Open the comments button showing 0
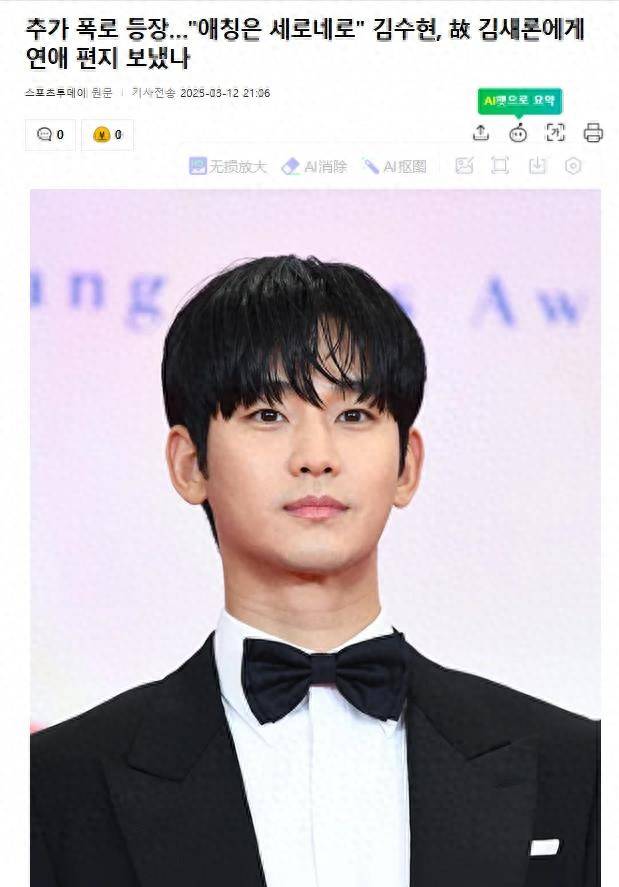 coord(50,134)
